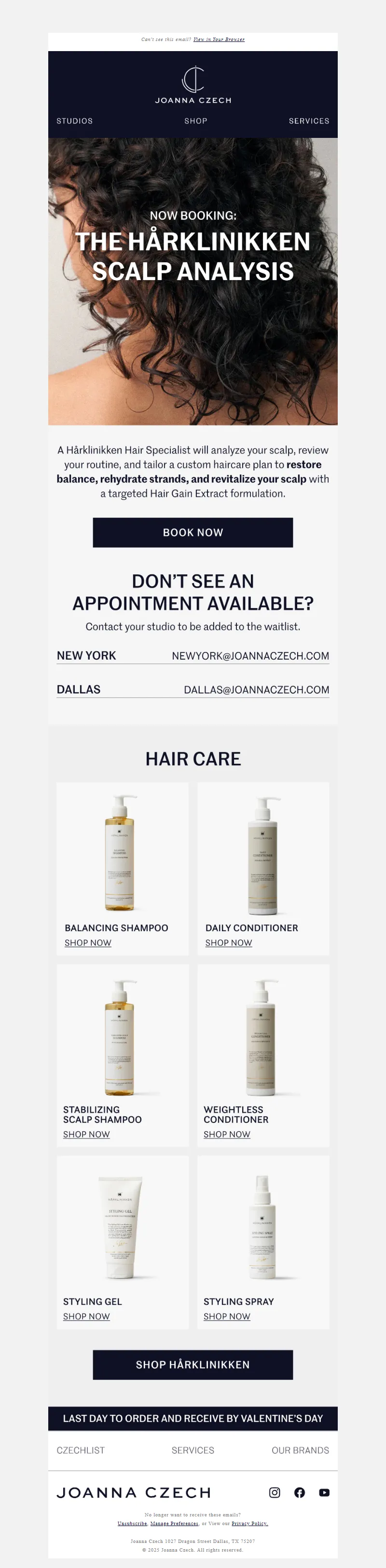Tap the Book Now button
The height and width of the screenshot is (1568, 386).
(x=193, y=532)
